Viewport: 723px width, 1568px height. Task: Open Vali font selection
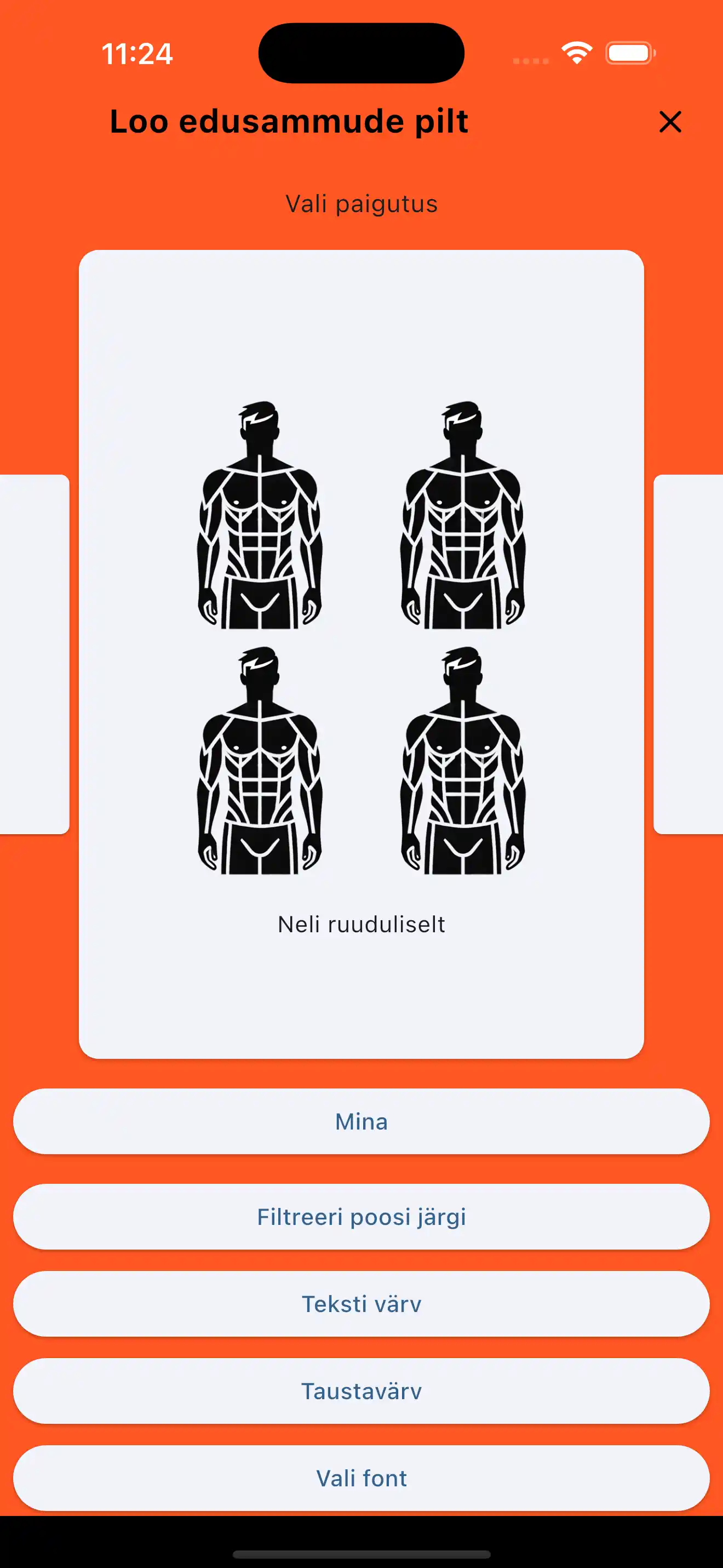pos(361,1478)
